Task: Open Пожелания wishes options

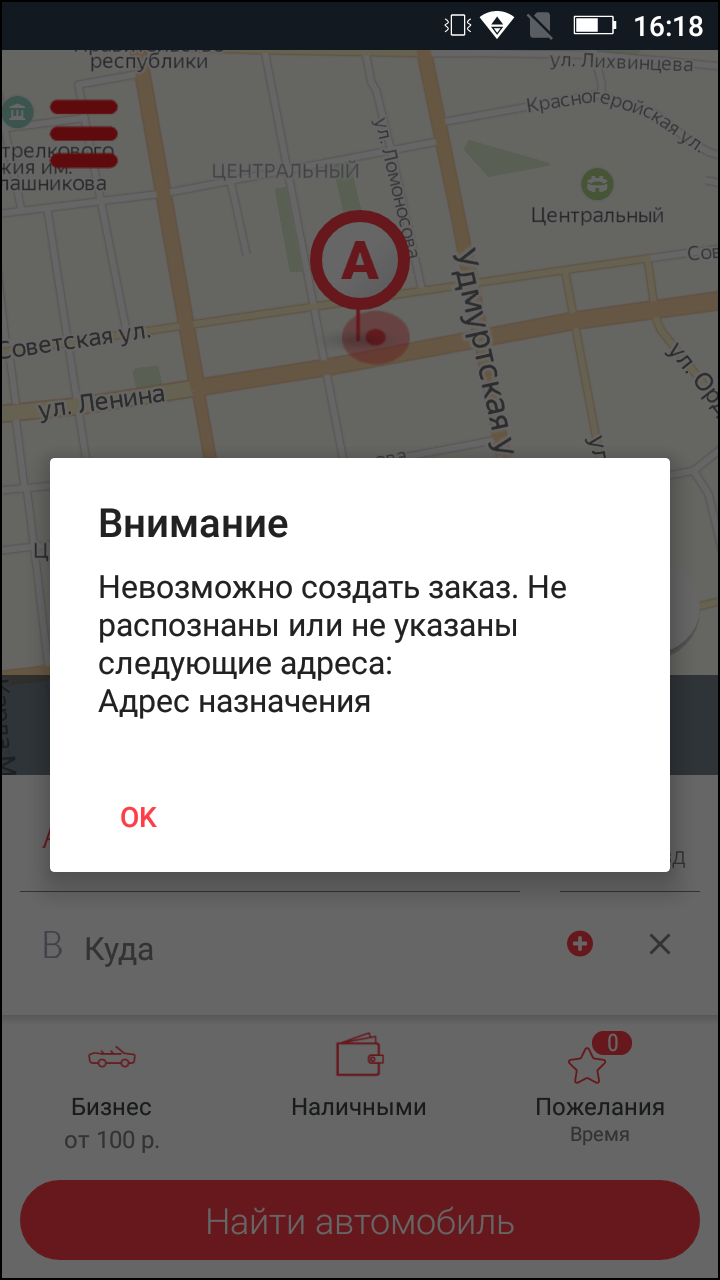Action: tap(600, 1088)
